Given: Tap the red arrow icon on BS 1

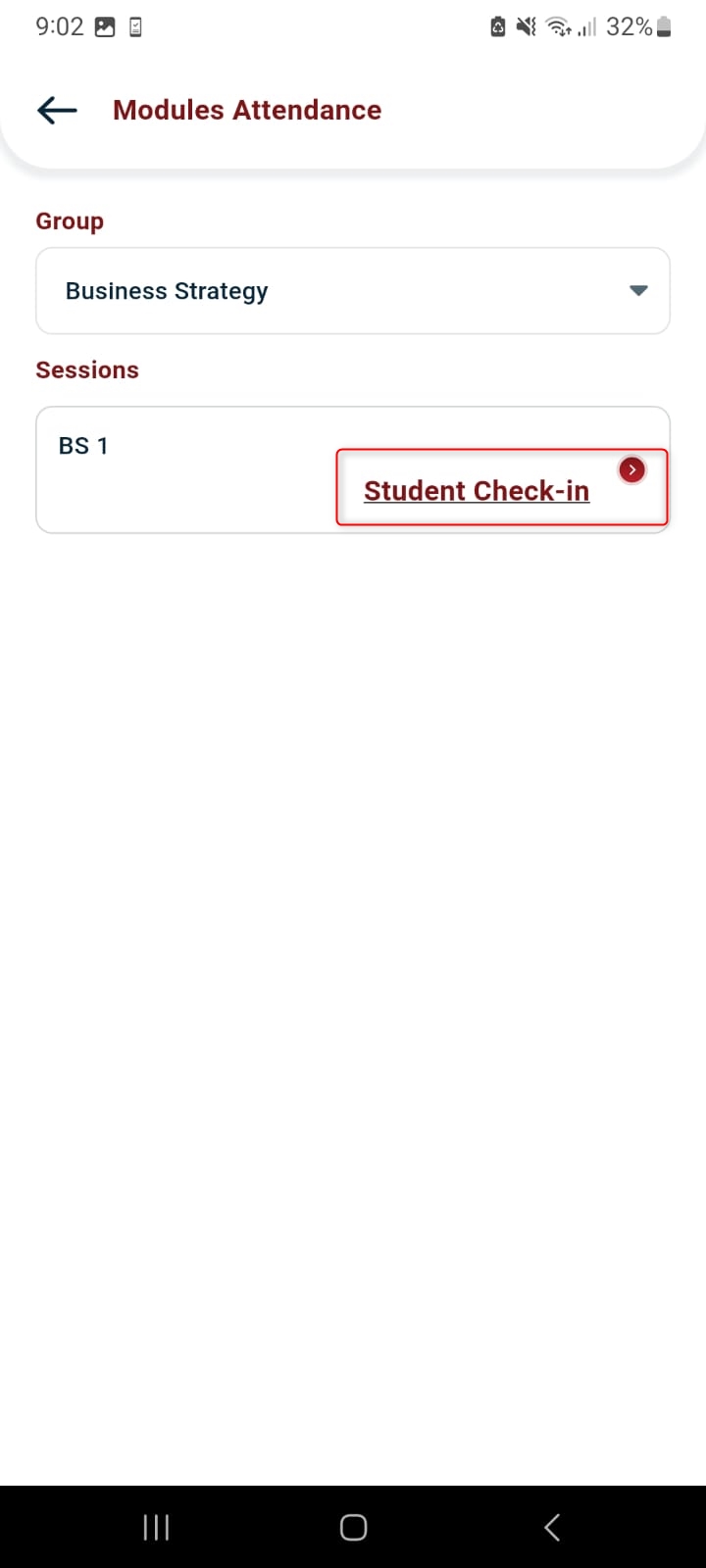Looking at the screenshot, I should click(632, 470).
